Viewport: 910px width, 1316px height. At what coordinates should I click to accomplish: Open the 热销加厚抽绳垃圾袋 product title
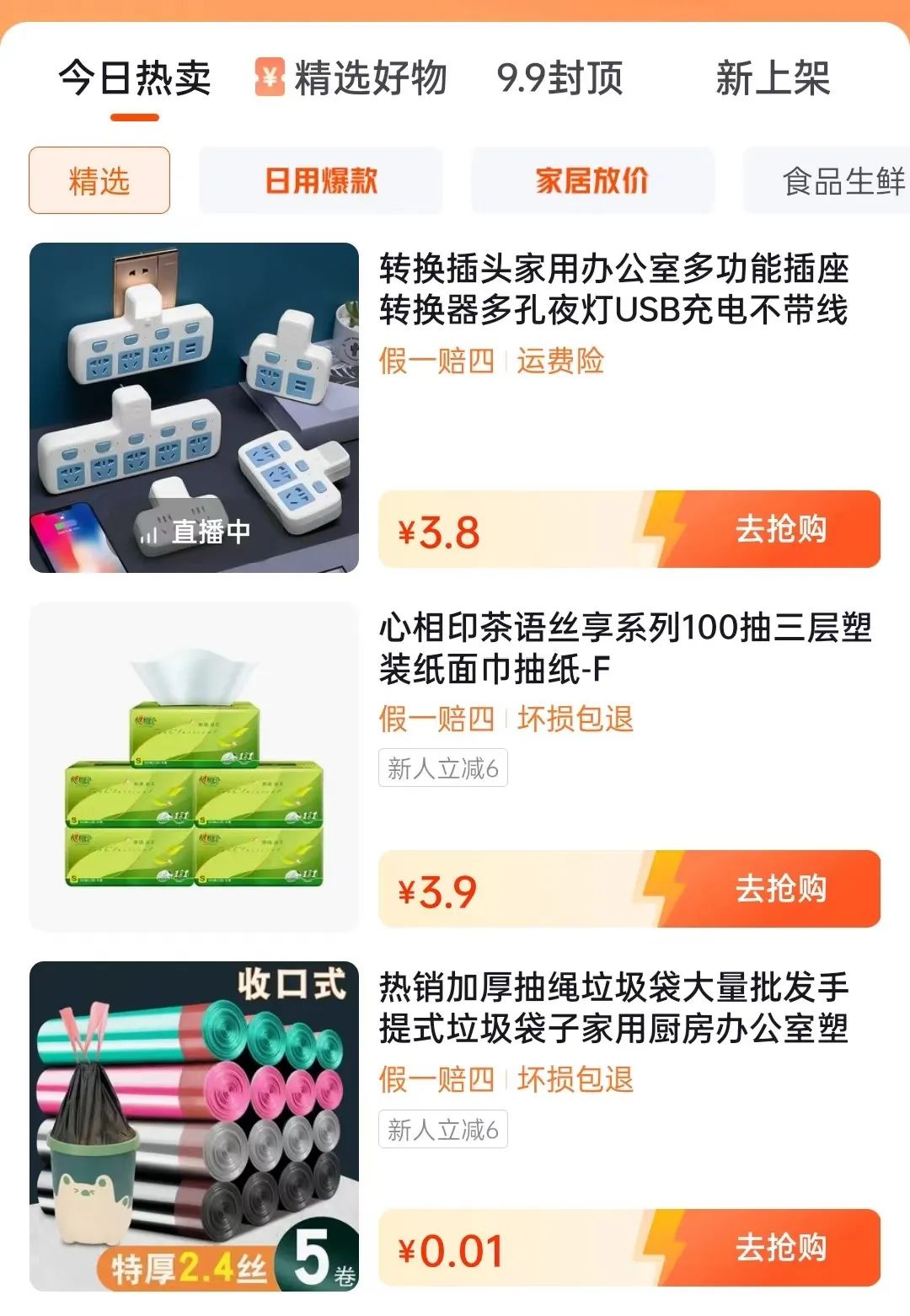(x=613, y=1008)
